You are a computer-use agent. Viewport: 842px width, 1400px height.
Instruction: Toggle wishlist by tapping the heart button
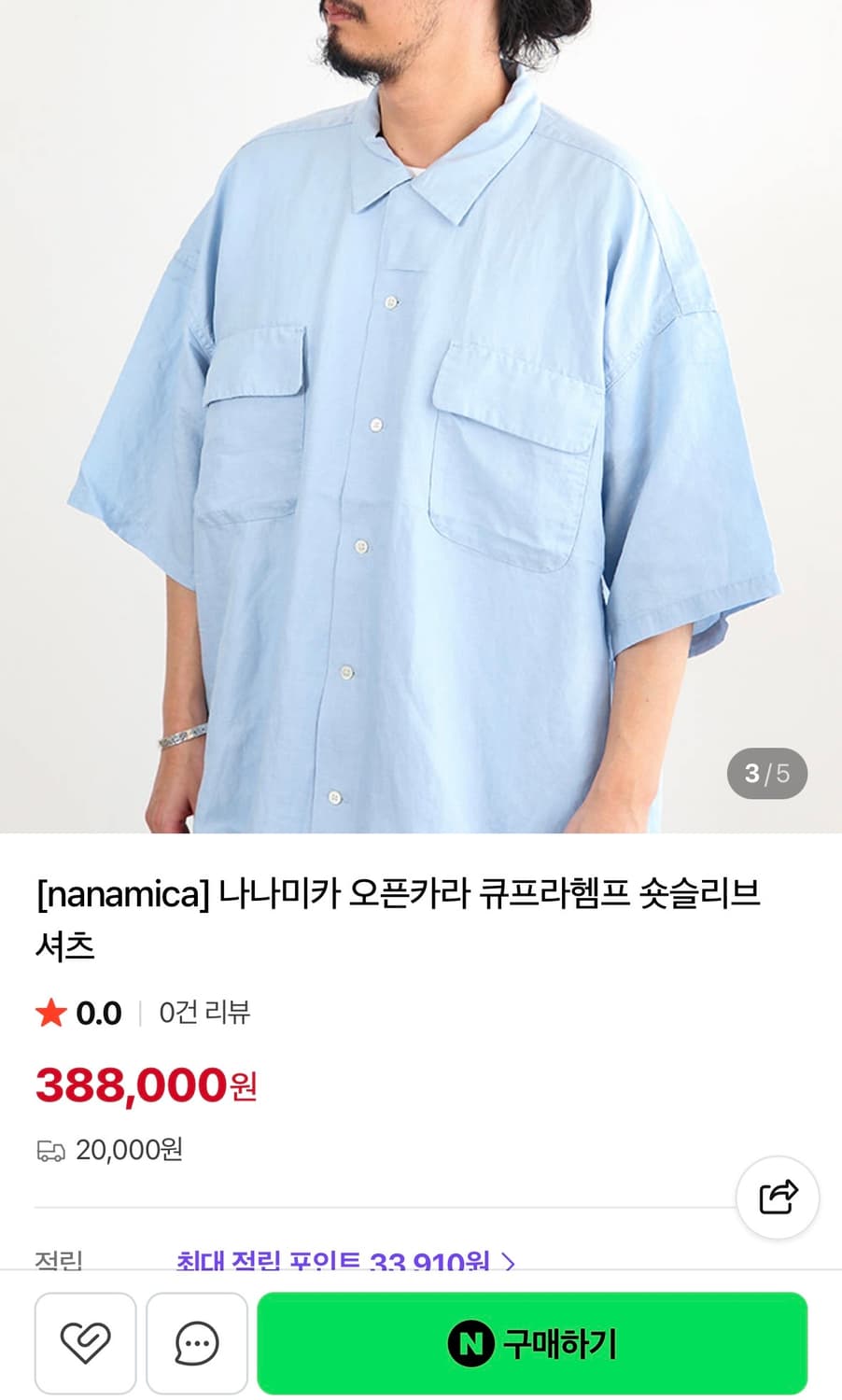coord(85,1343)
